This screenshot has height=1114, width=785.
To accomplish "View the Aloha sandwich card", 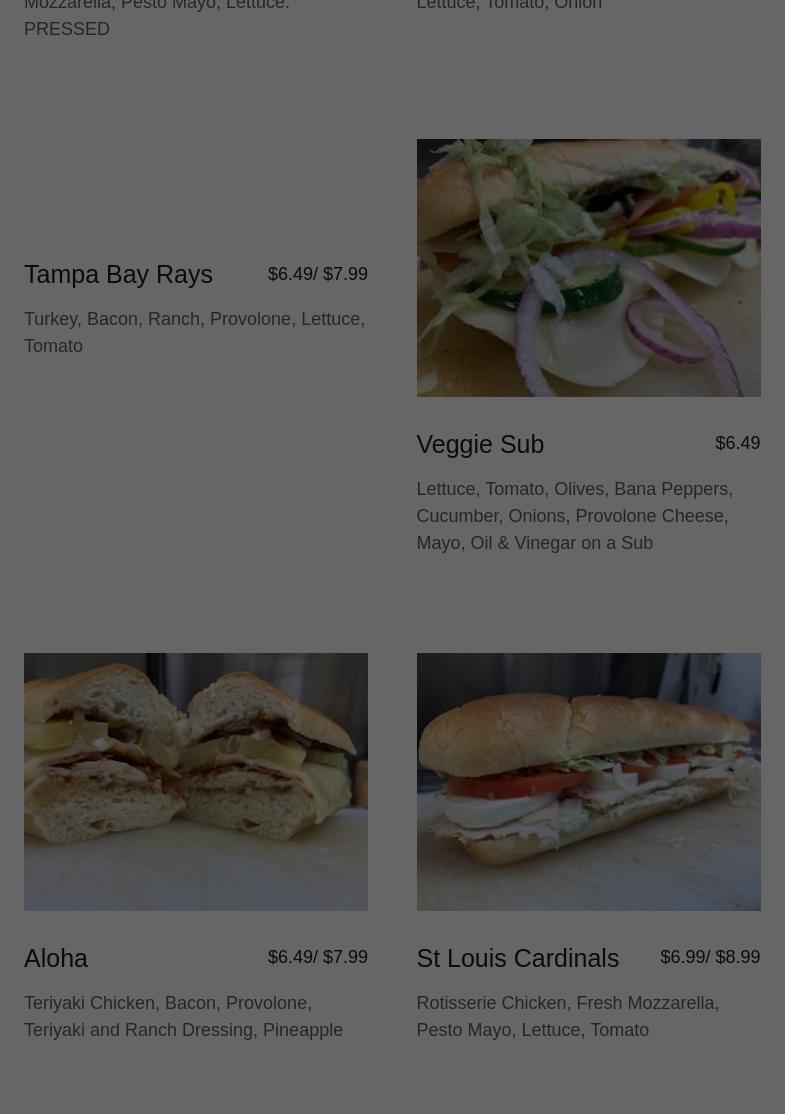I will [195, 782].
